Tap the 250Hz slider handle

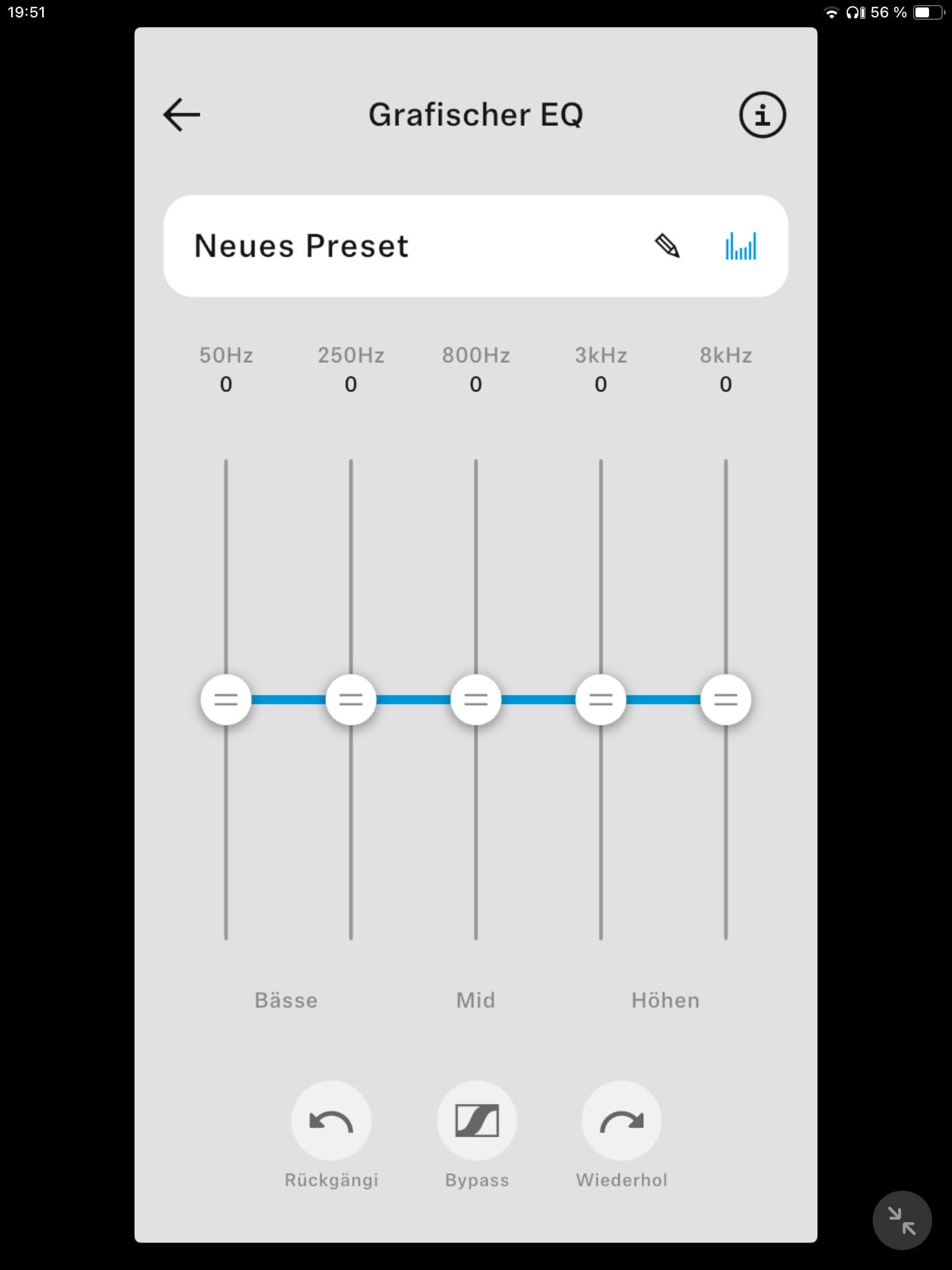pyautogui.click(x=351, y=699)
